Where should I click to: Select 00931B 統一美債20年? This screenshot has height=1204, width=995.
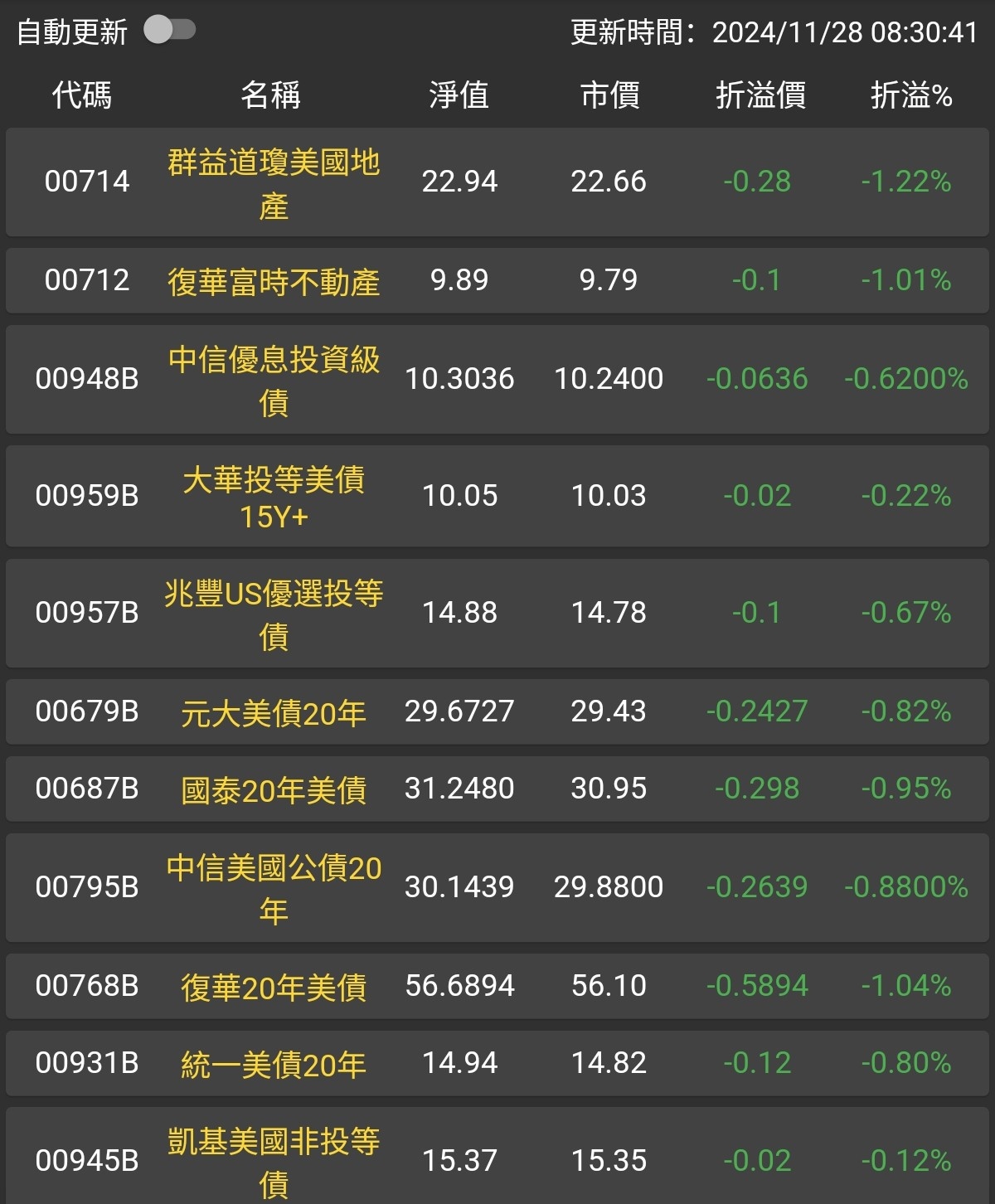tap(498, 1062)
